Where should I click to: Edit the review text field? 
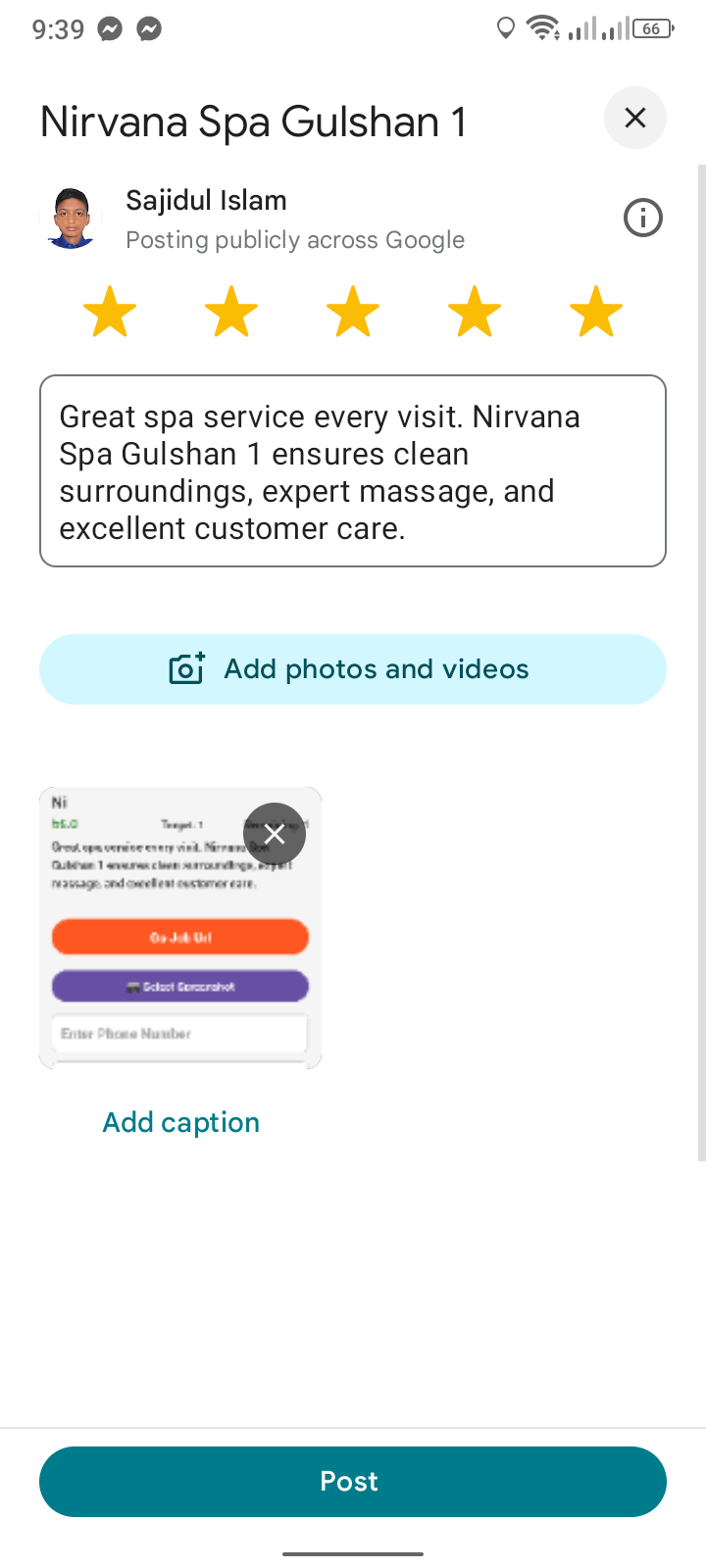pos(353,471)
